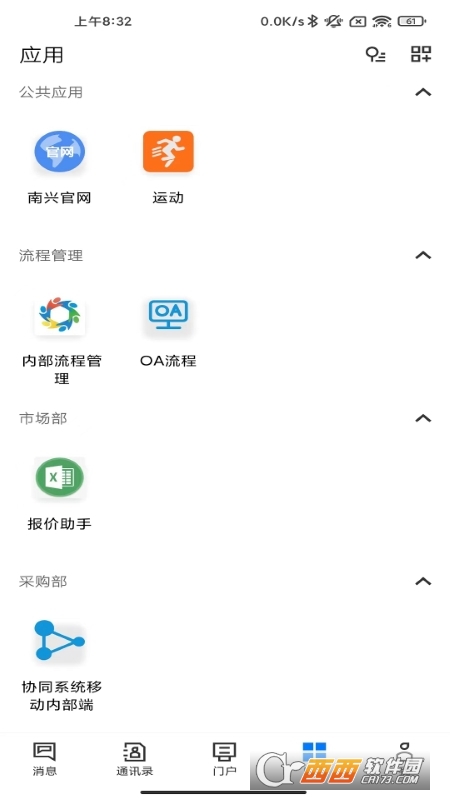Open the add-apps grid icon
Screen dimensions: 450x800
tap(421, 54)
